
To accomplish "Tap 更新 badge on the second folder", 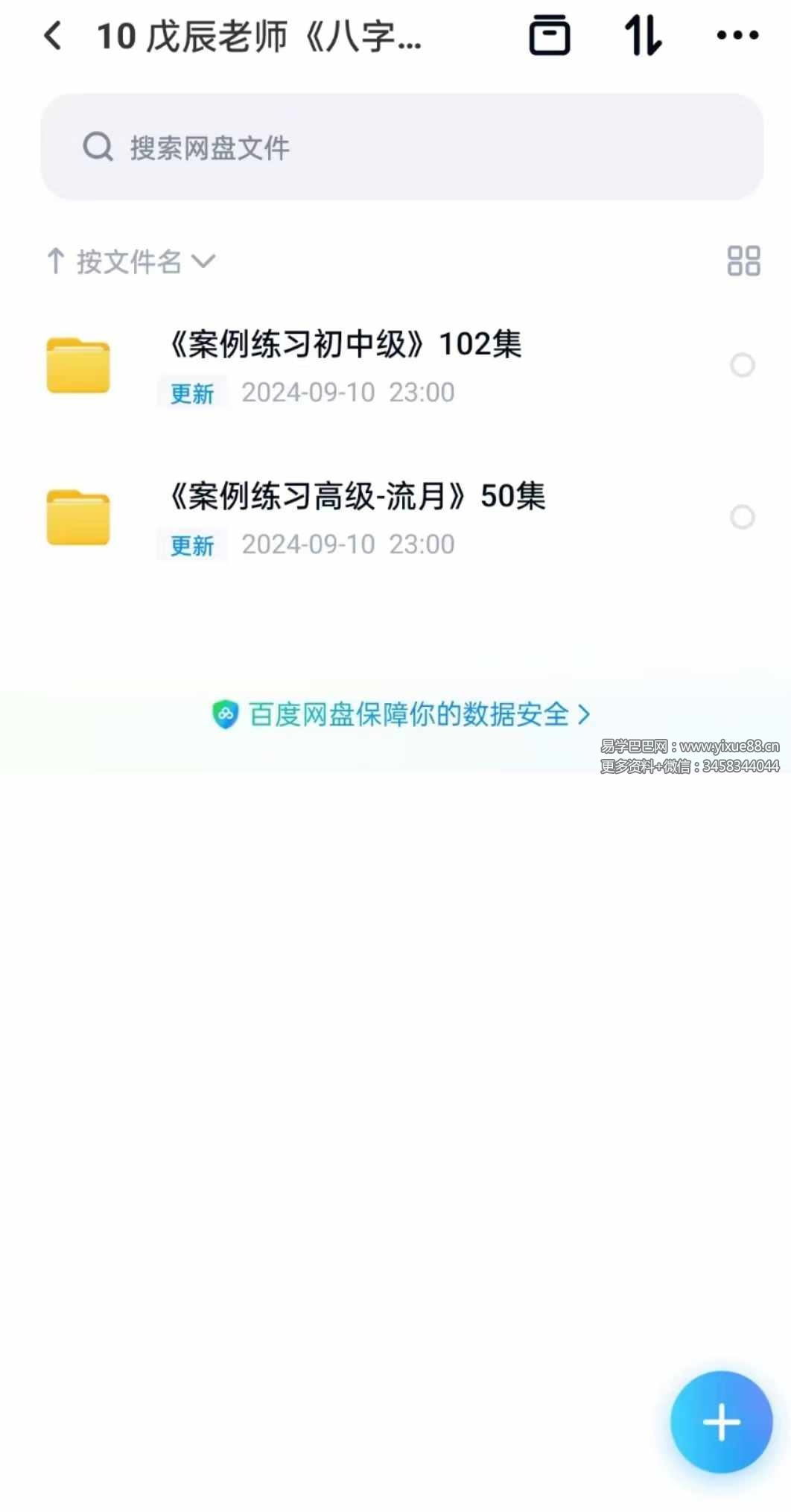I will click(191, 544).
